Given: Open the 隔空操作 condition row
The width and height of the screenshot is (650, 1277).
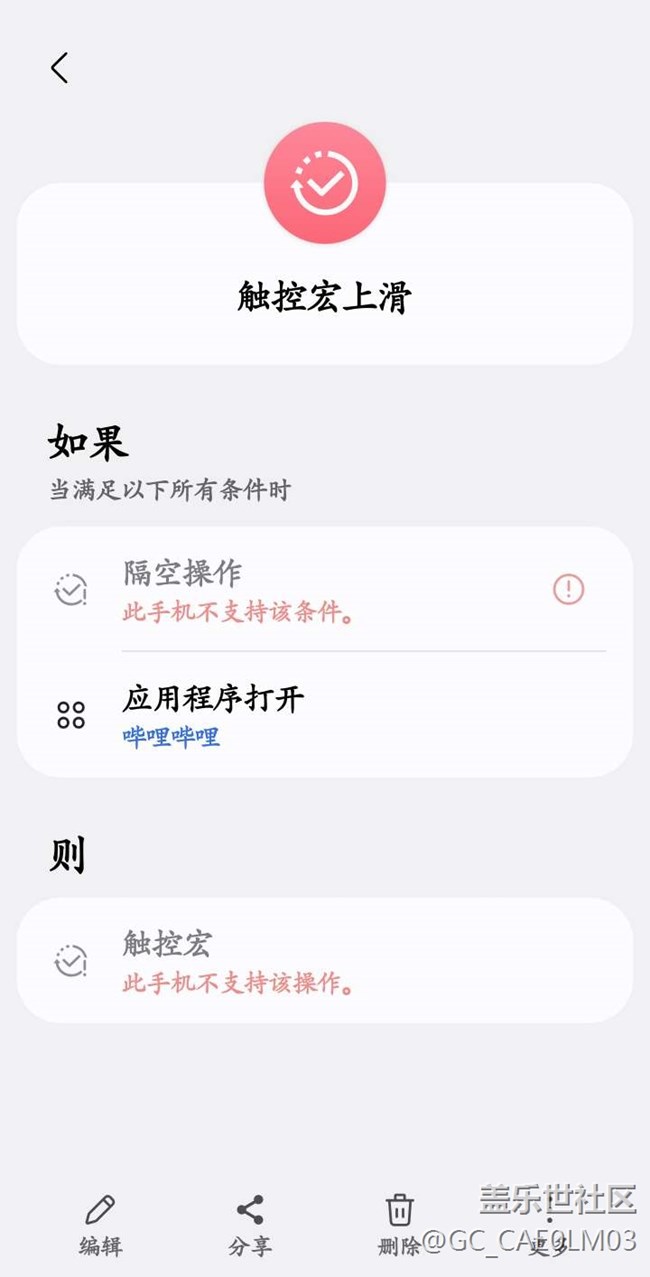Looking at the screenshot, I should point(300,590).
